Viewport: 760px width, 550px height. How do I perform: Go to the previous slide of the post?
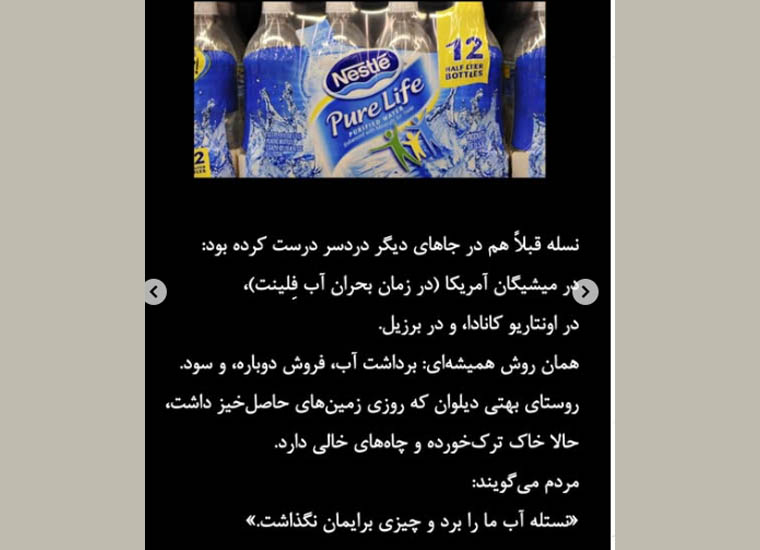155,292
